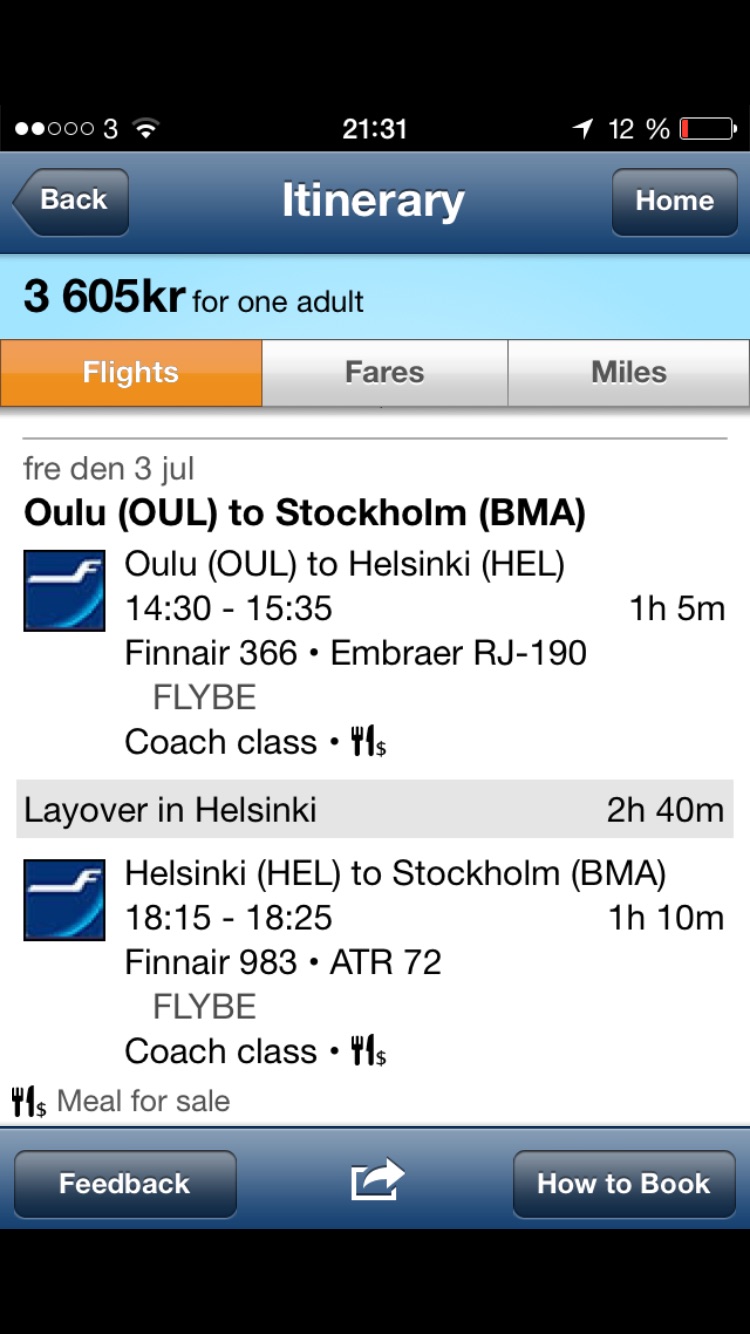Select the Flights tab
The image size is (750, 1334).
pyautogui.click(x=131, y=373)
